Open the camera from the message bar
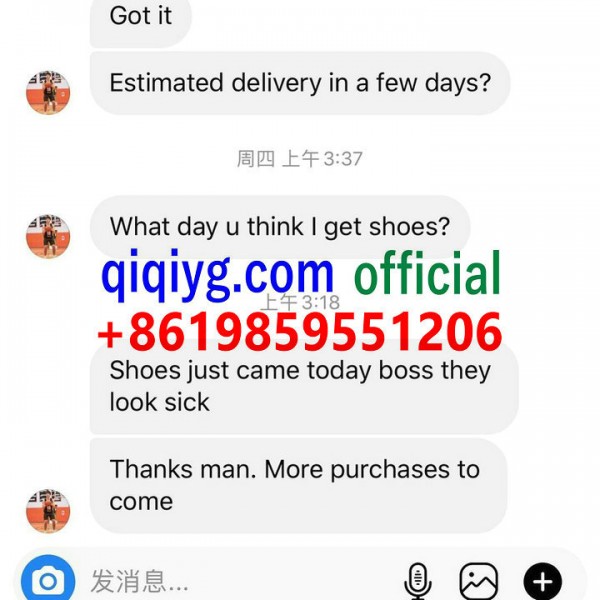600x600 pixels. [x=47, y=580]
